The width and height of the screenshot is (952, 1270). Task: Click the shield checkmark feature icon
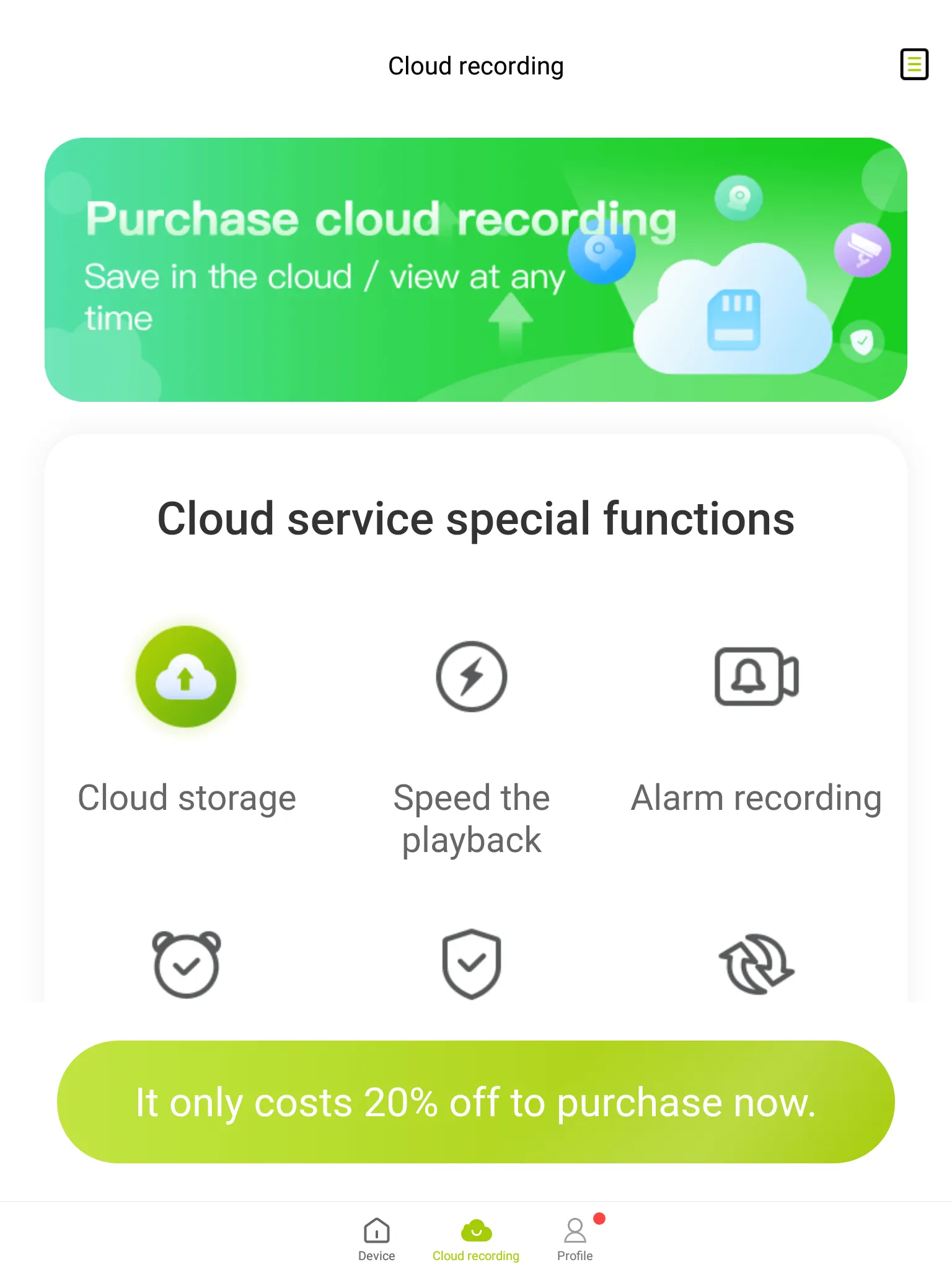471,966
